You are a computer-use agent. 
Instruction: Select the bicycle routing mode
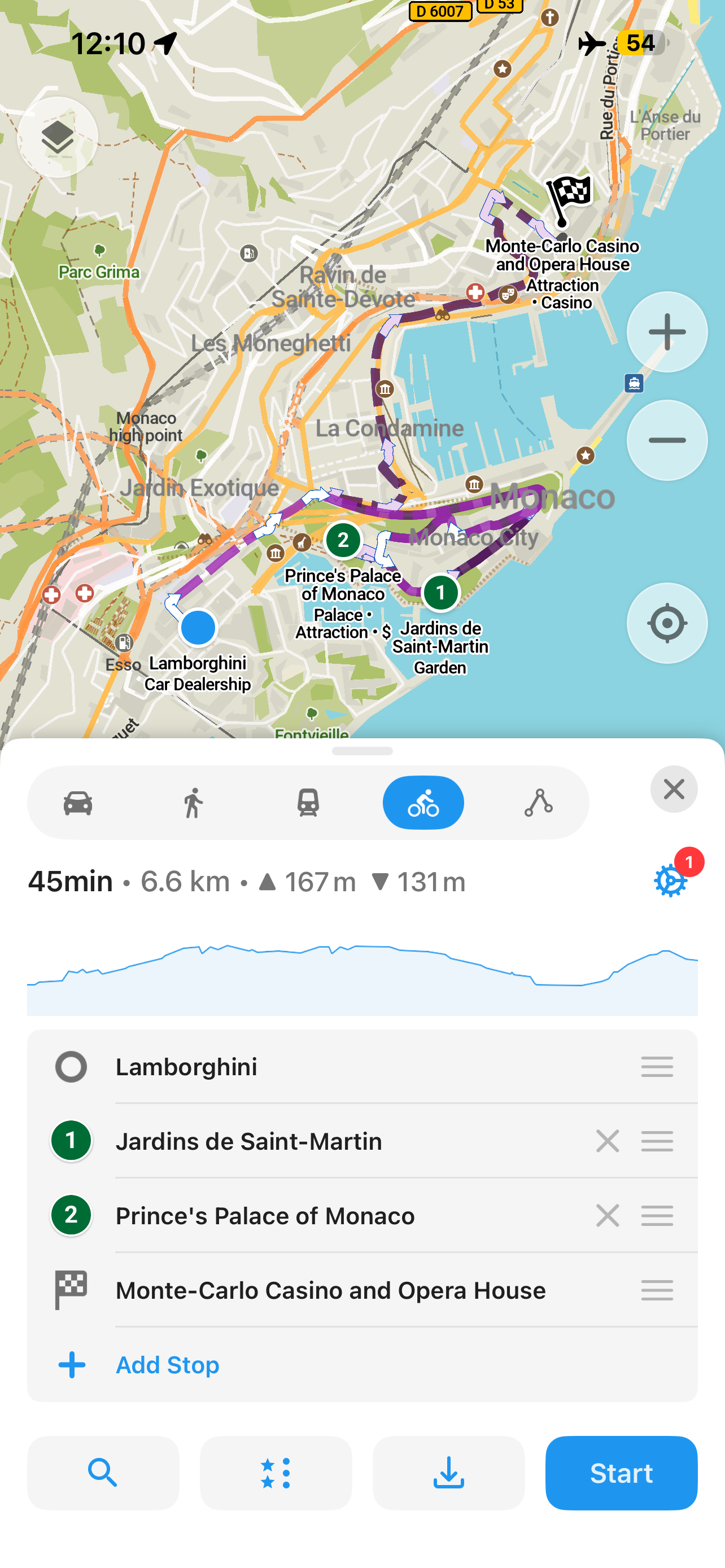(423, 802)
